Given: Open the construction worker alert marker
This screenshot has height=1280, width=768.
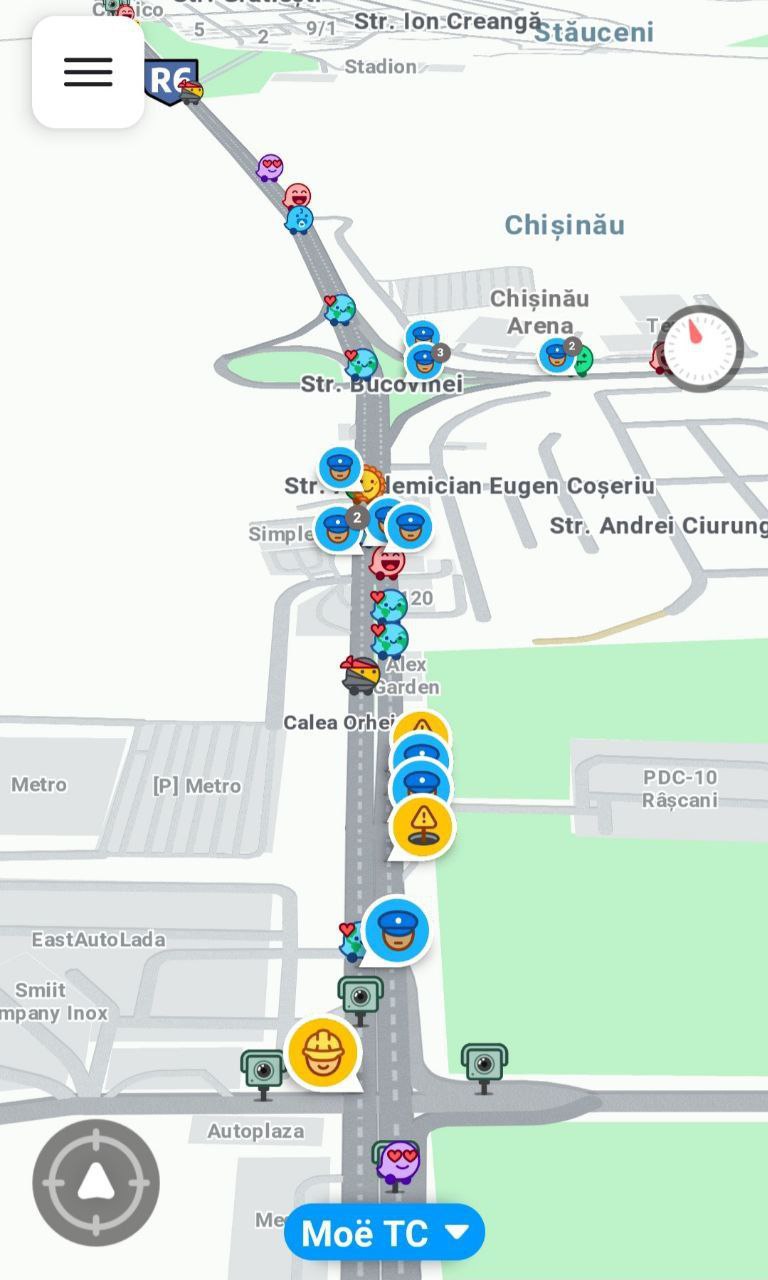Looking at the screenshot, I should click(323, 1052).
